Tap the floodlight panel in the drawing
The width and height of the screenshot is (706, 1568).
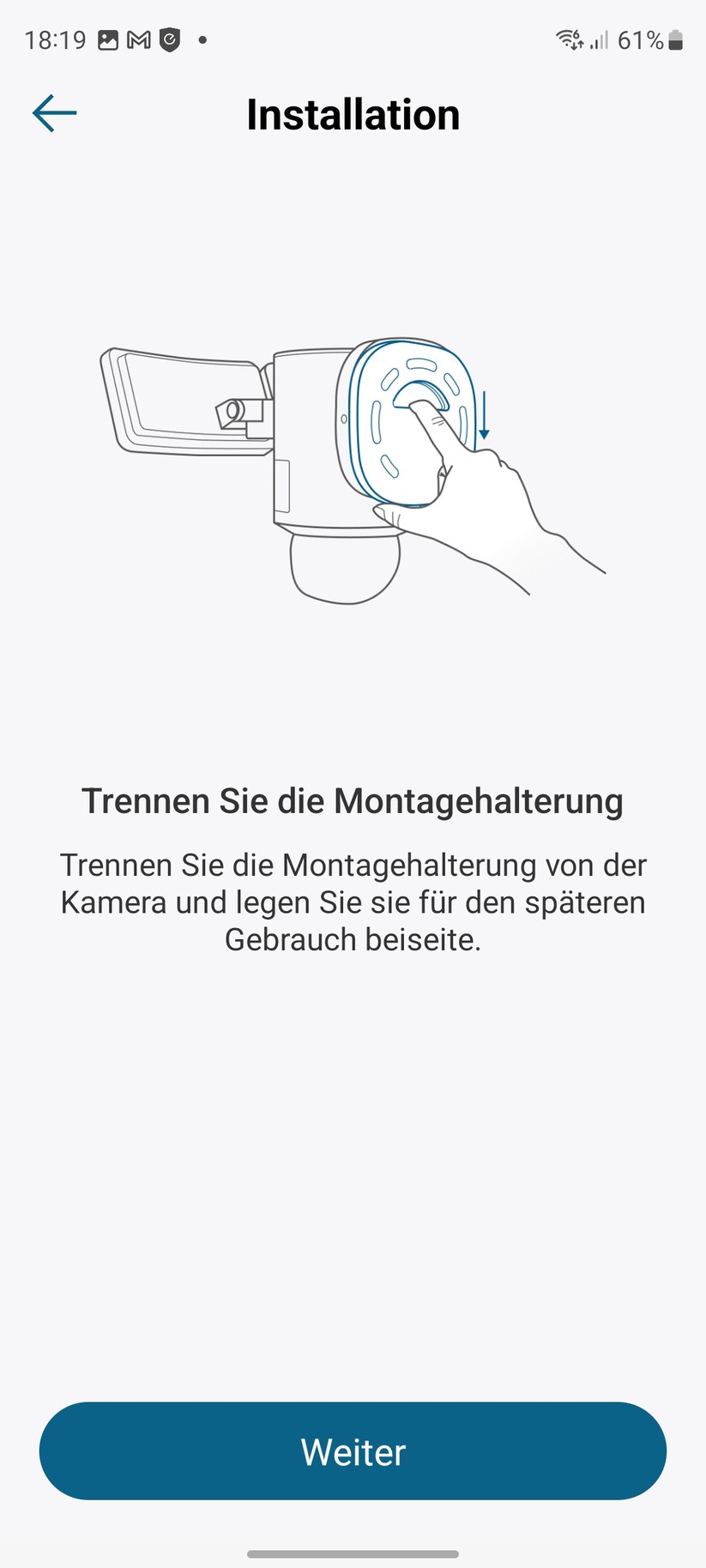[176, 399]
